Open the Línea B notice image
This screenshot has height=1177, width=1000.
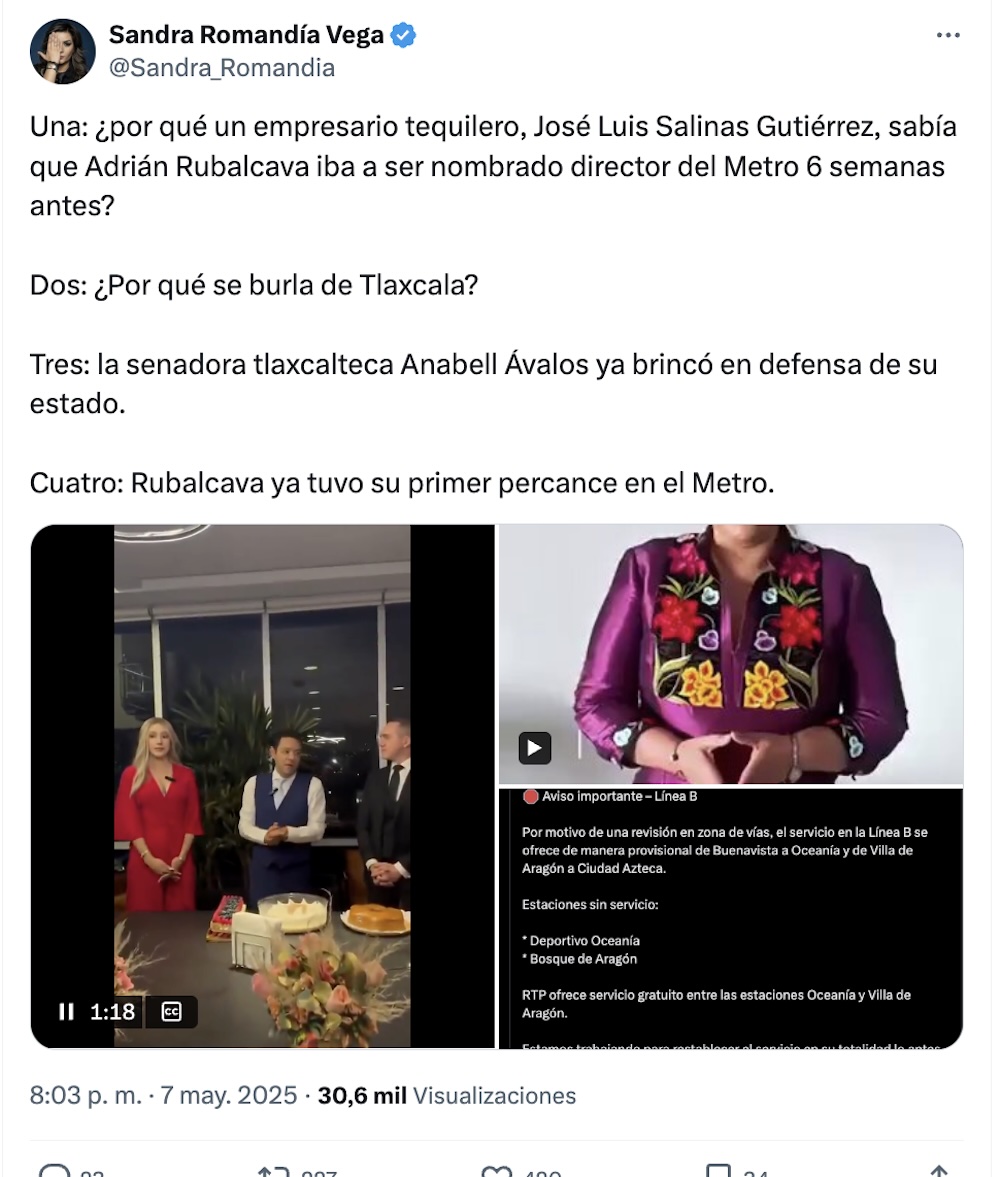tap(730, 918)
